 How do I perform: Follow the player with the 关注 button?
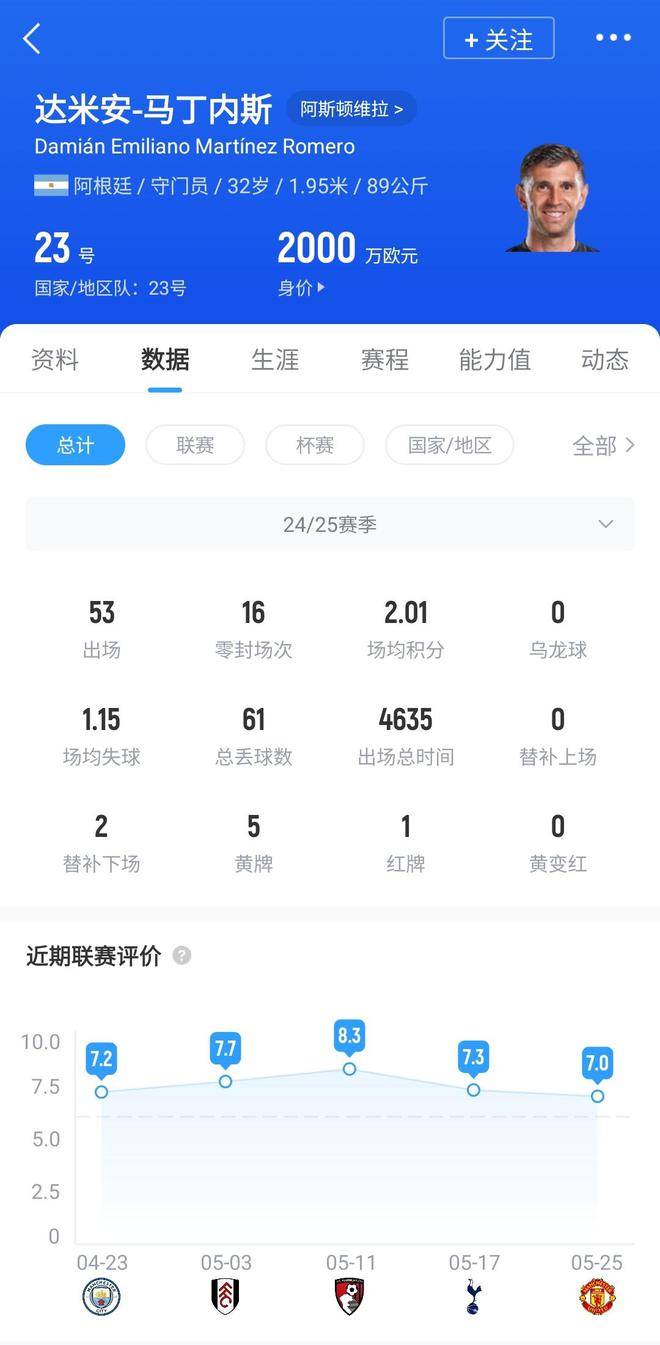(x=498, y=39)
